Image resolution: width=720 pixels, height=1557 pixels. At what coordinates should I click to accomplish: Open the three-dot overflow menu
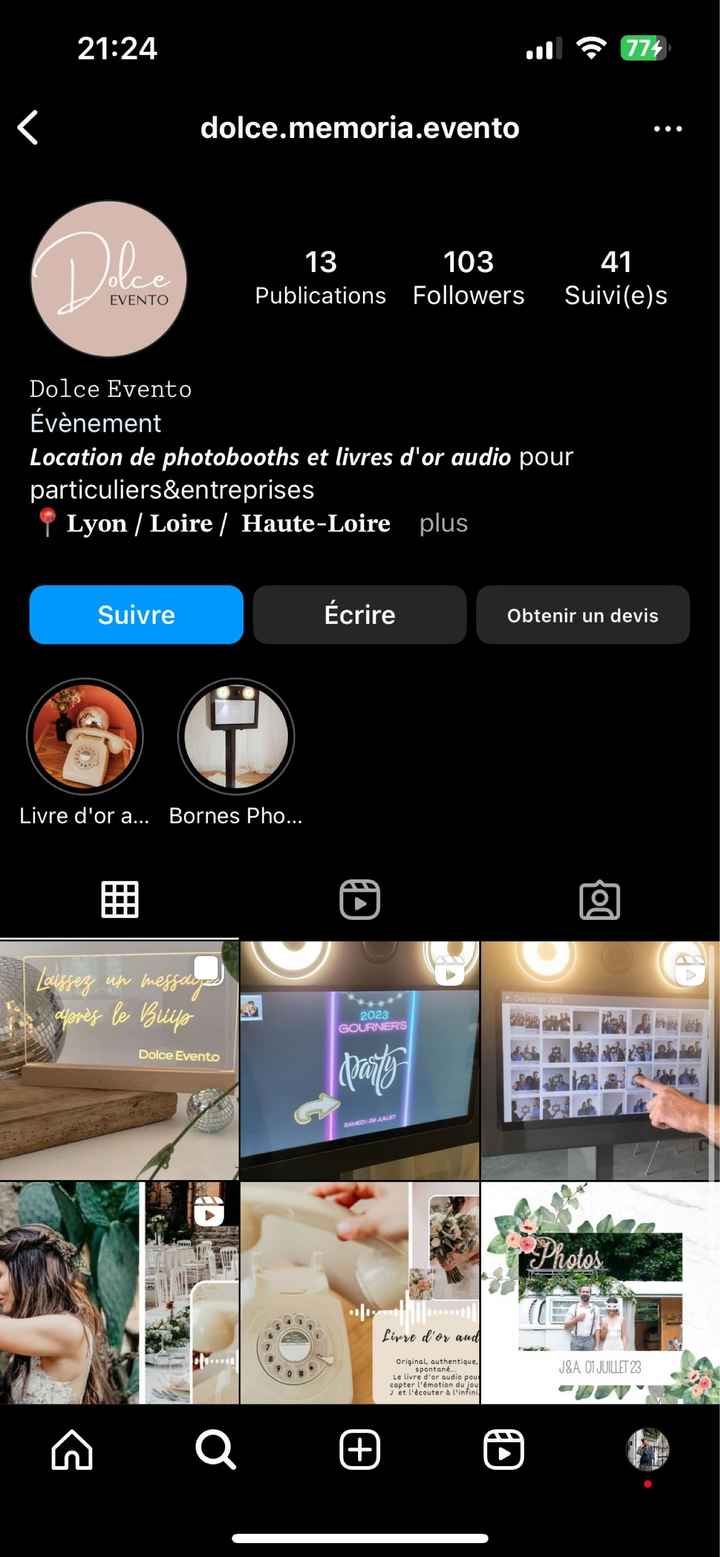point(667,129)
